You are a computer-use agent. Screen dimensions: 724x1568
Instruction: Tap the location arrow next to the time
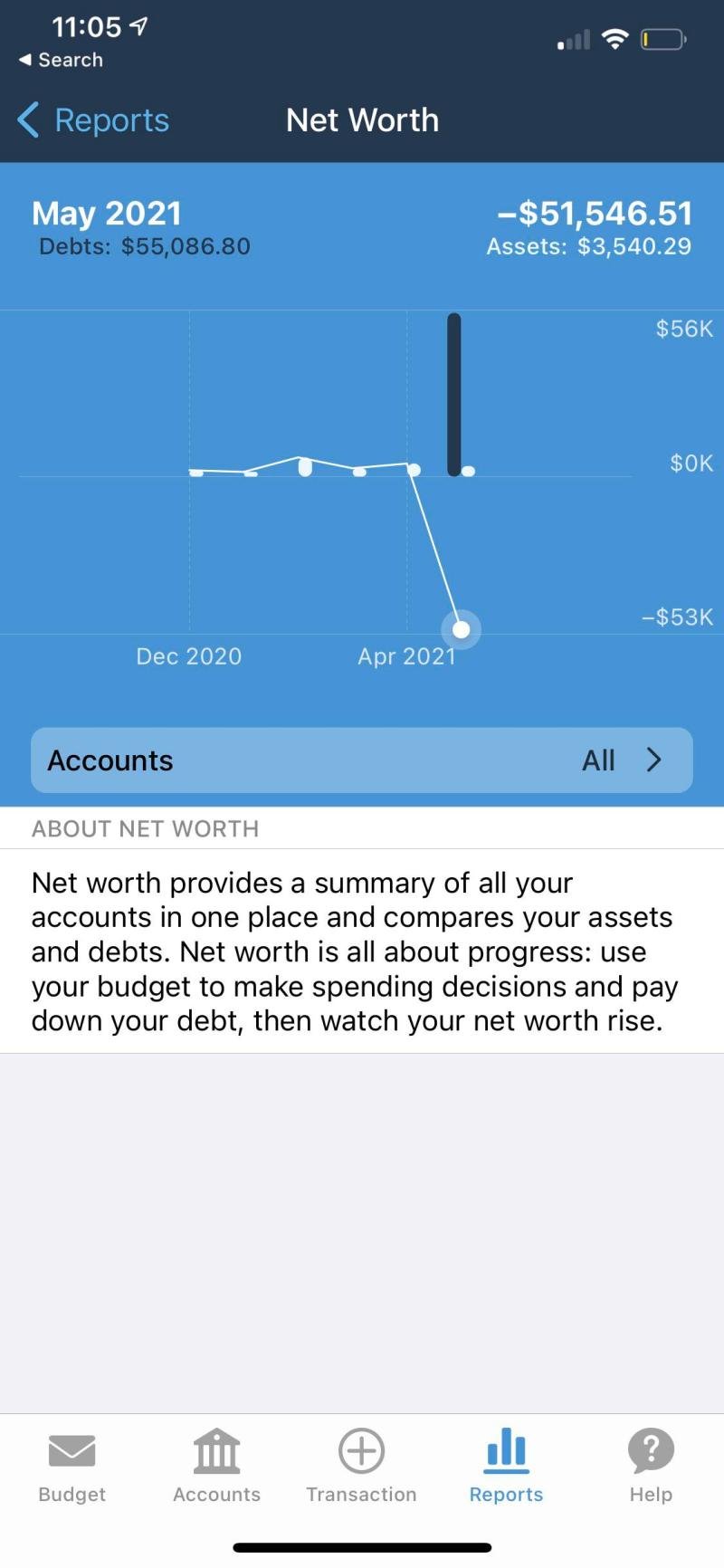coord(136,26)
